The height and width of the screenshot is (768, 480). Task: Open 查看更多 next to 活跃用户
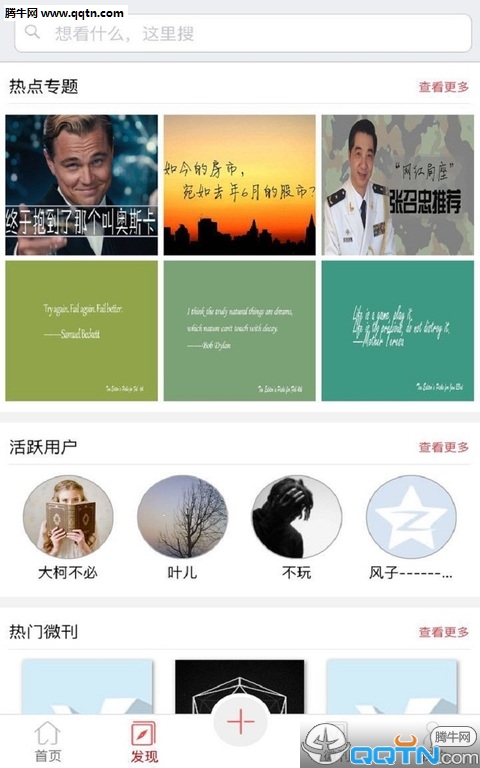tap(443, 447)
